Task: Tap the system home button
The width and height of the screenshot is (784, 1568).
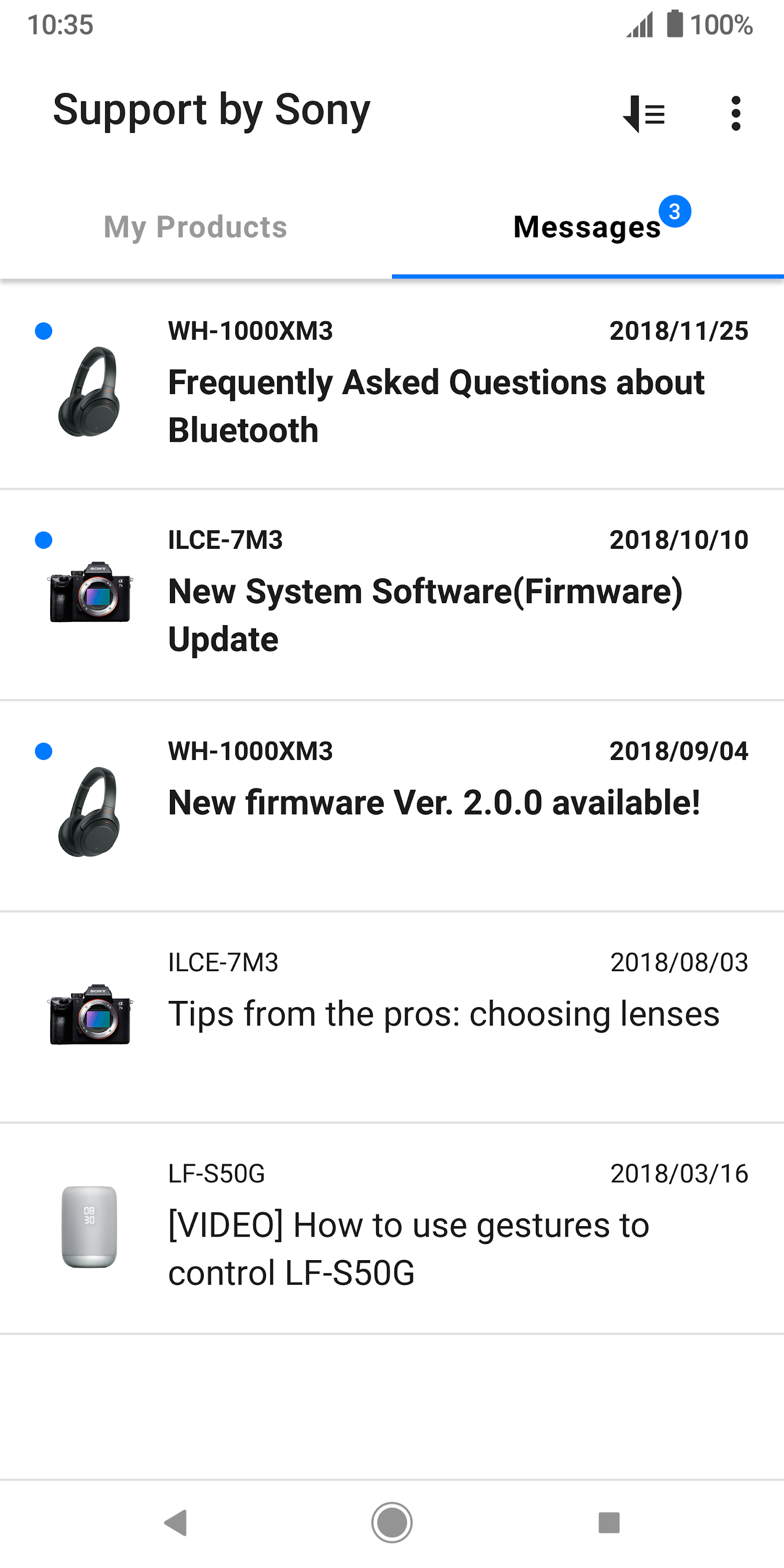Action: [391, 1523]
